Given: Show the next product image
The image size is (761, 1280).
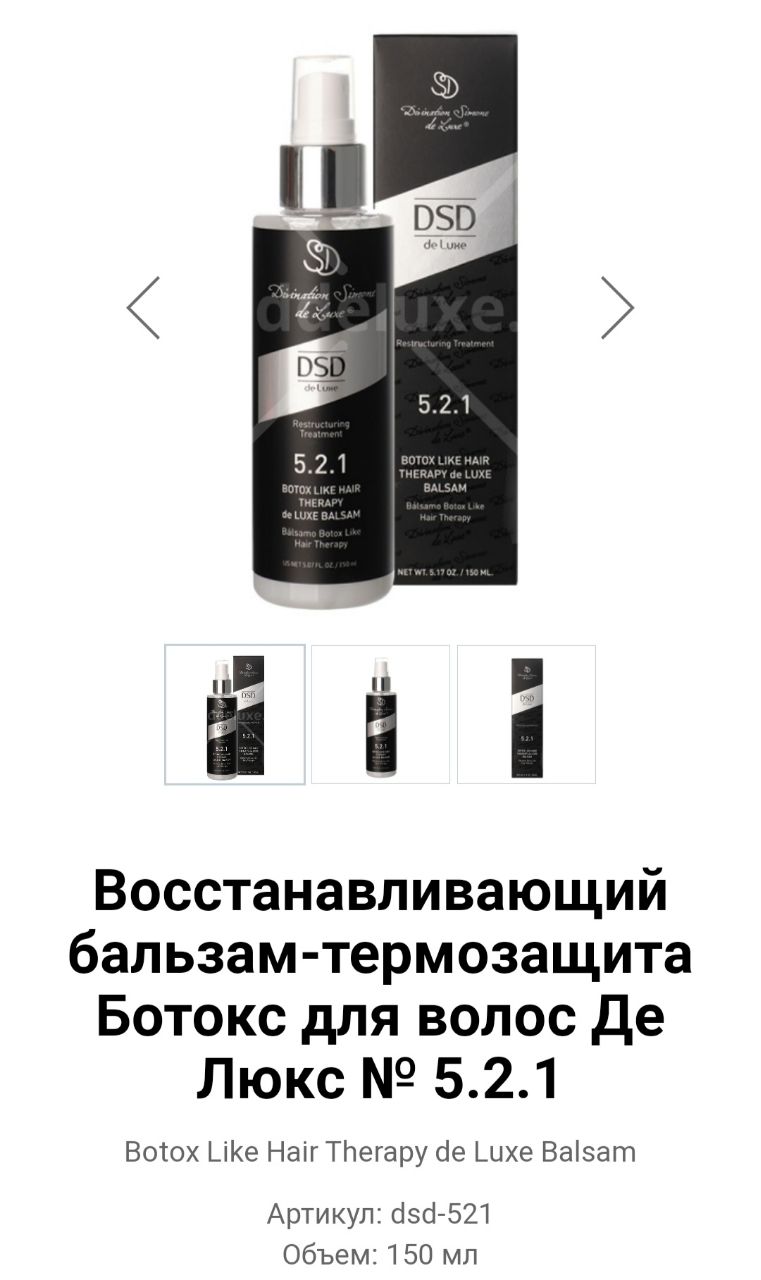Looking at the screenshot, I should (617, 308).
